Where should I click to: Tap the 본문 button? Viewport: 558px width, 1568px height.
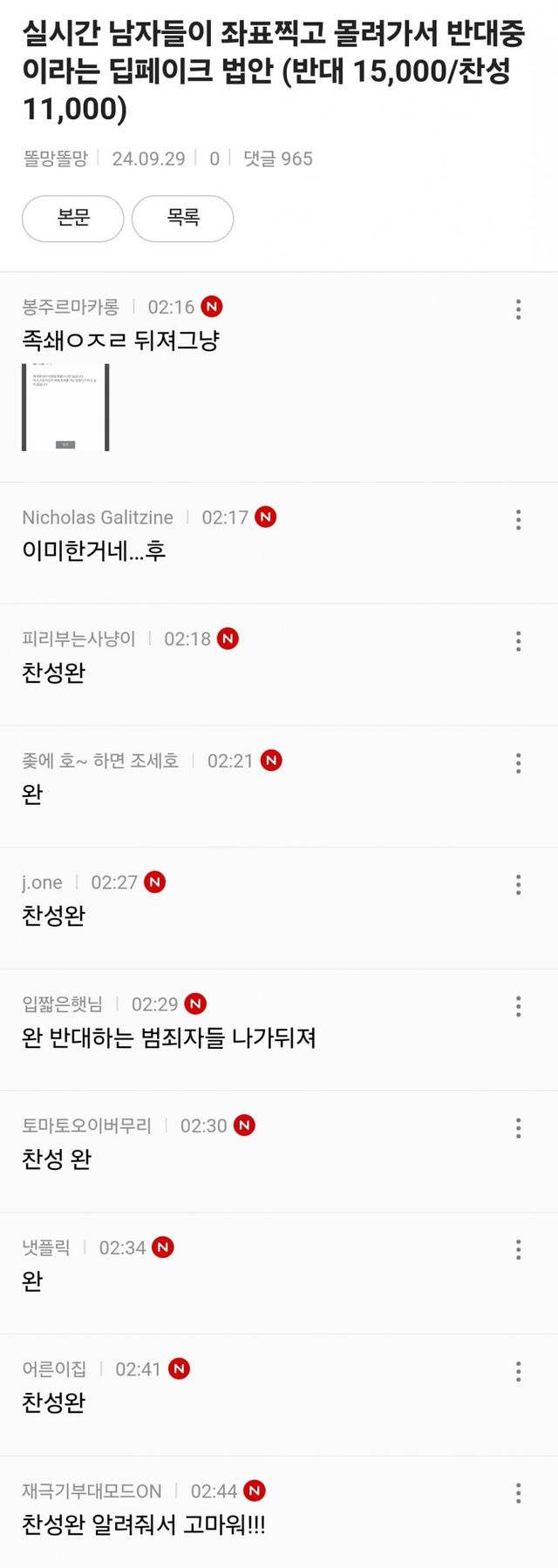[x=72, y=218]
